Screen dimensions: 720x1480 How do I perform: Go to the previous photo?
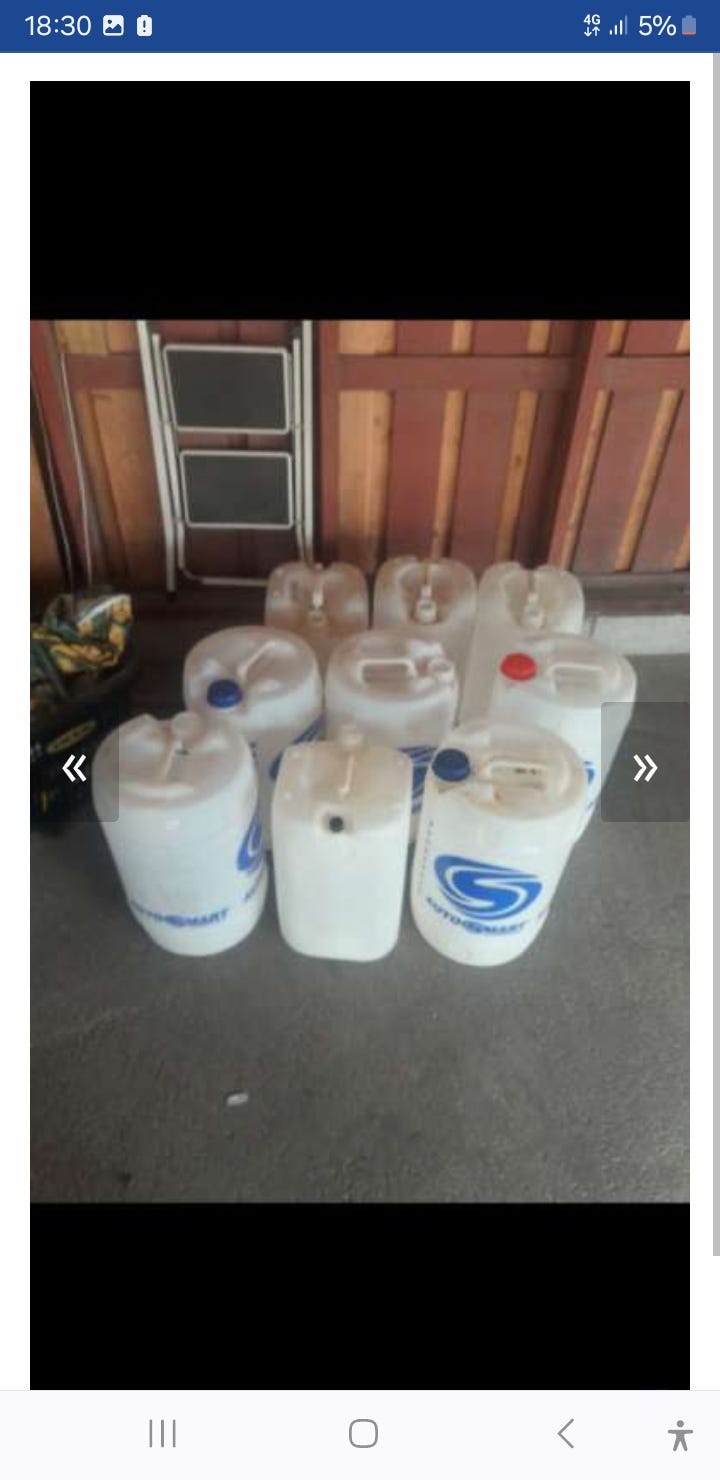pyautogui.click(x=75, y=768)
